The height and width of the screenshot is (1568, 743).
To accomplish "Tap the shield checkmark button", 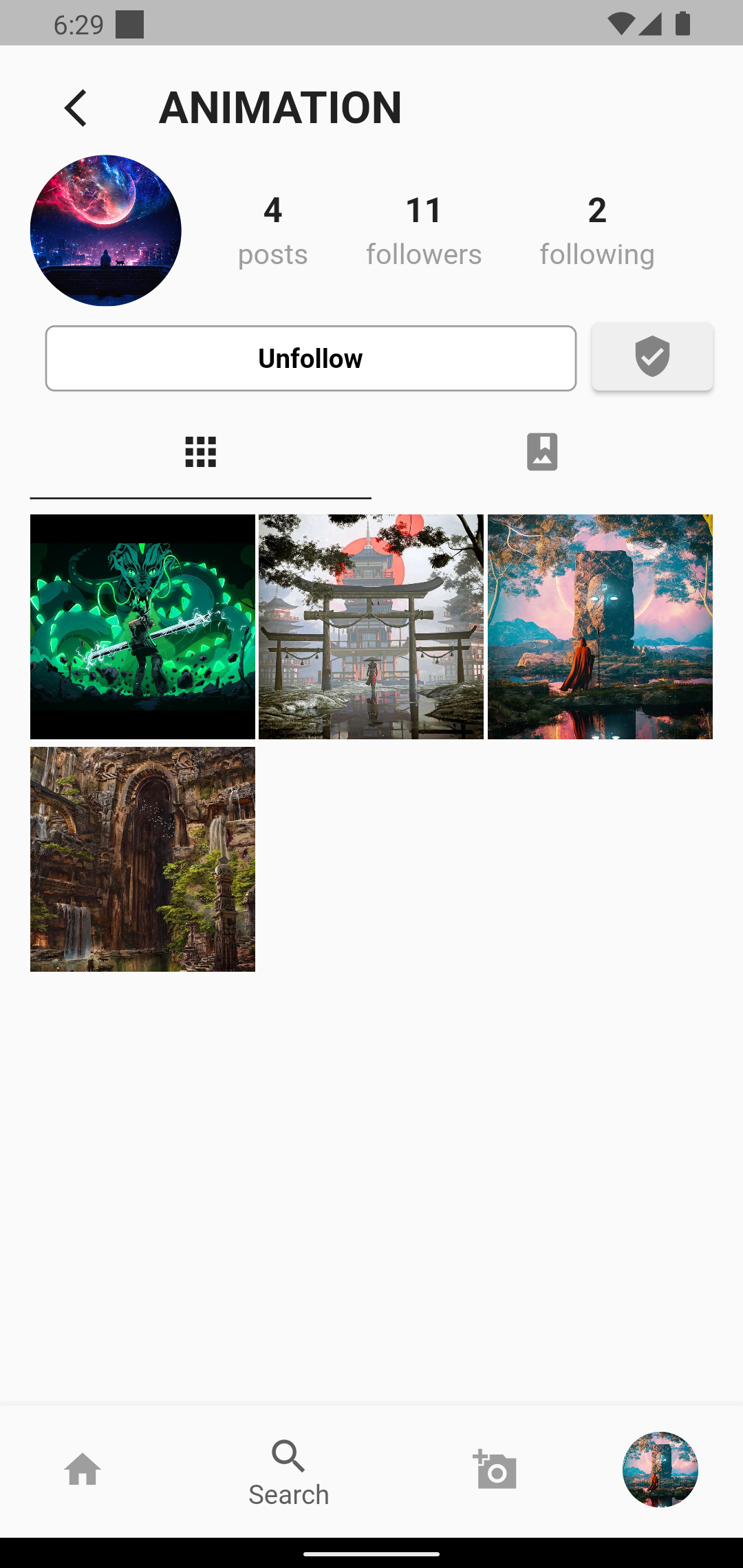I will coord(652,356).
